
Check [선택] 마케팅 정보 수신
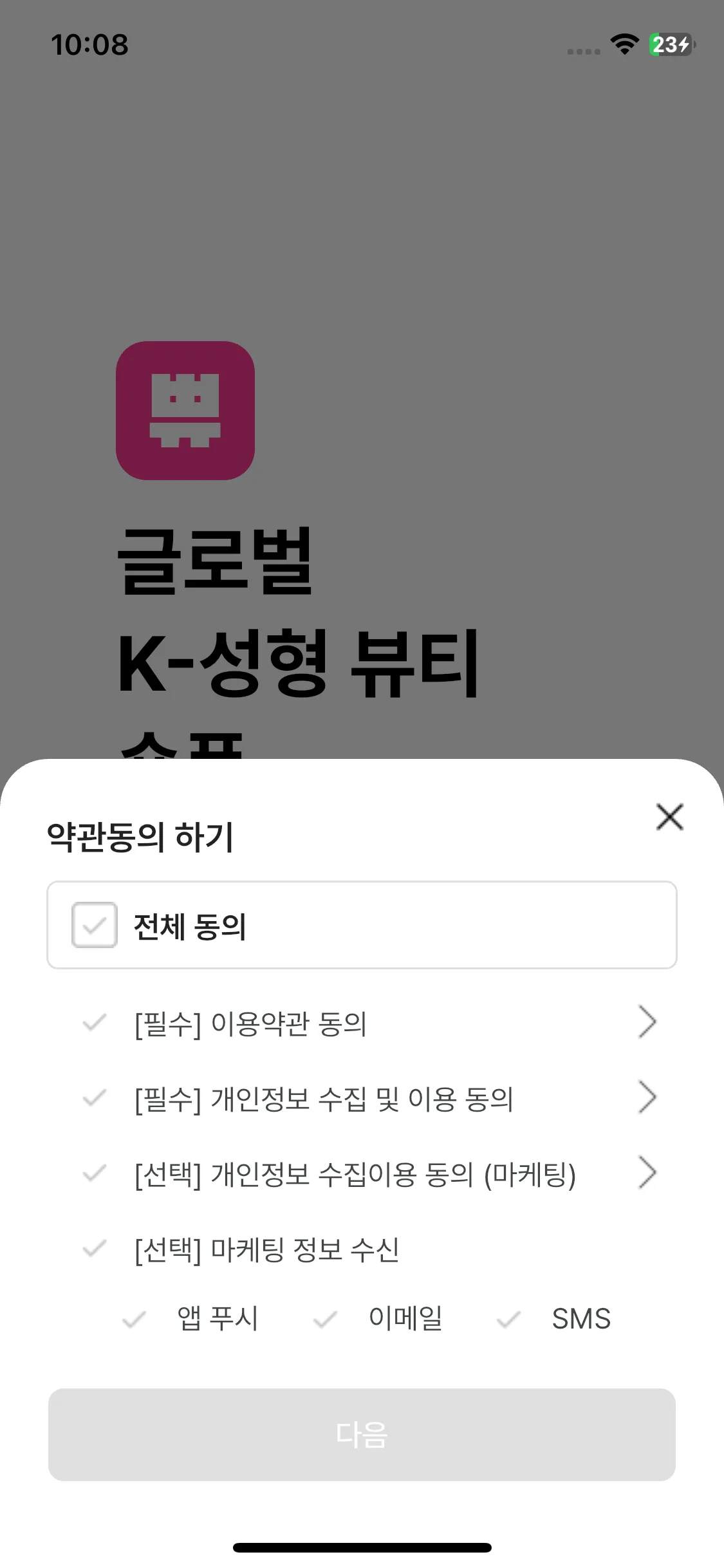(95, 1249)
